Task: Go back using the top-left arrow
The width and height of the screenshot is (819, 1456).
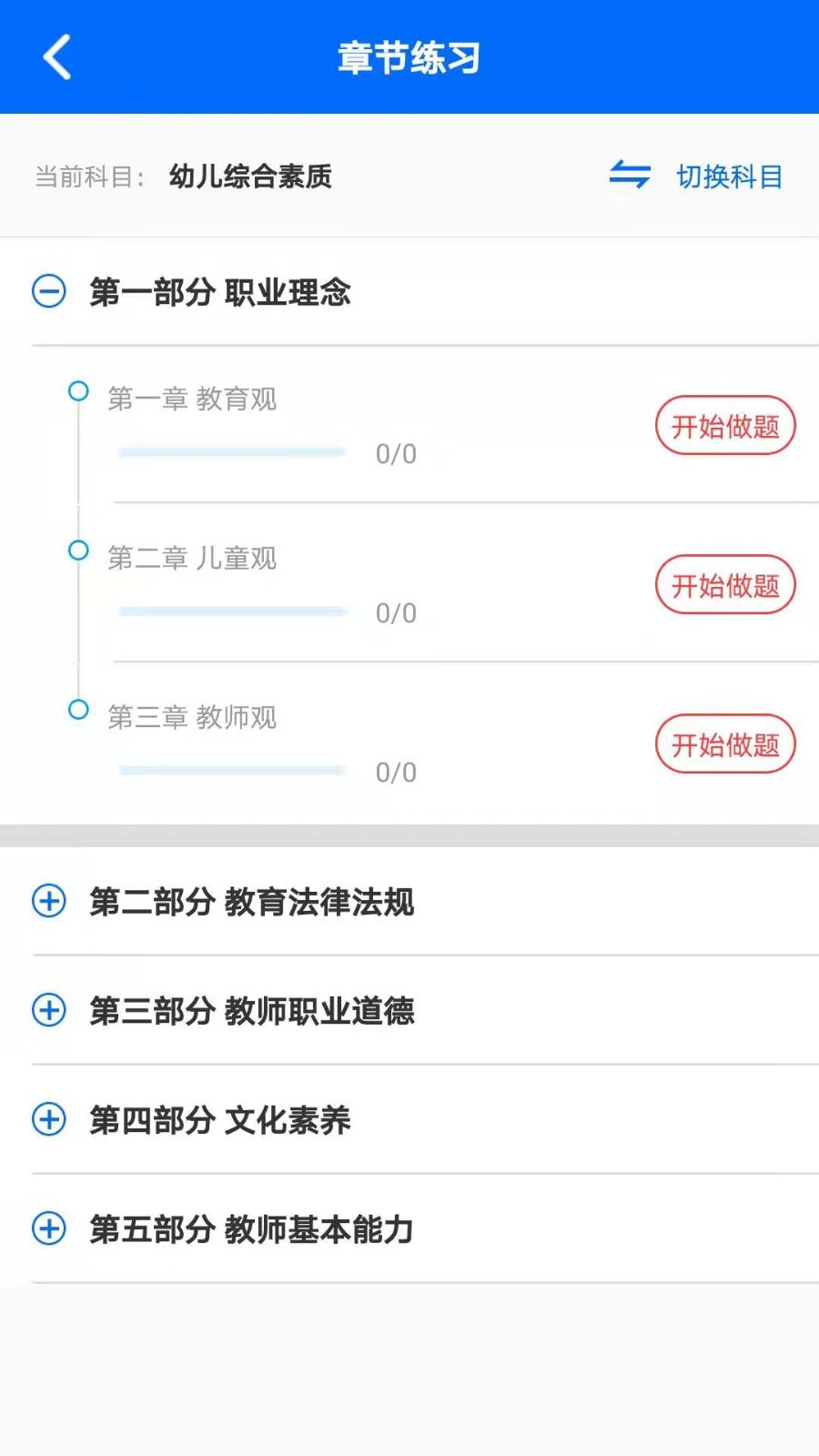Action: tap(56, 57)
